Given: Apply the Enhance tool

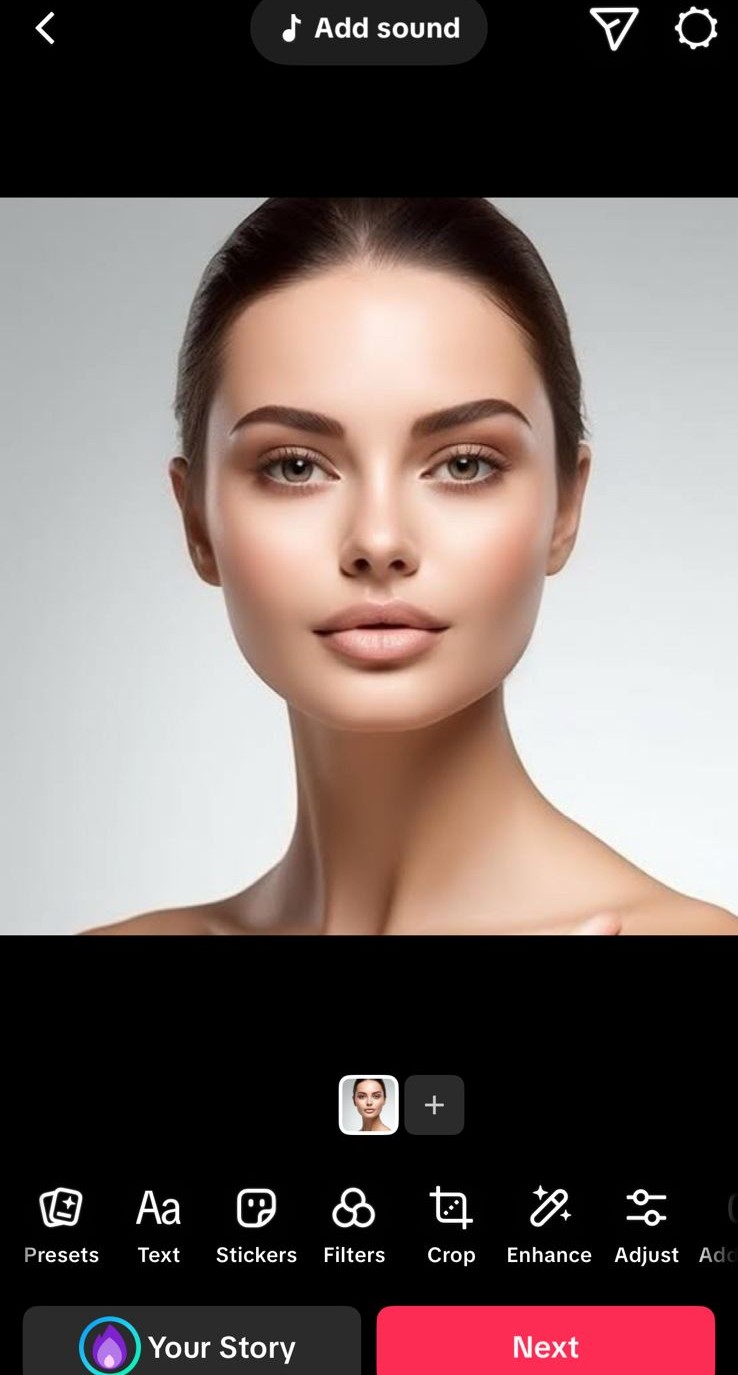Looking at the screenshot, I should (x=549, y=1225).
